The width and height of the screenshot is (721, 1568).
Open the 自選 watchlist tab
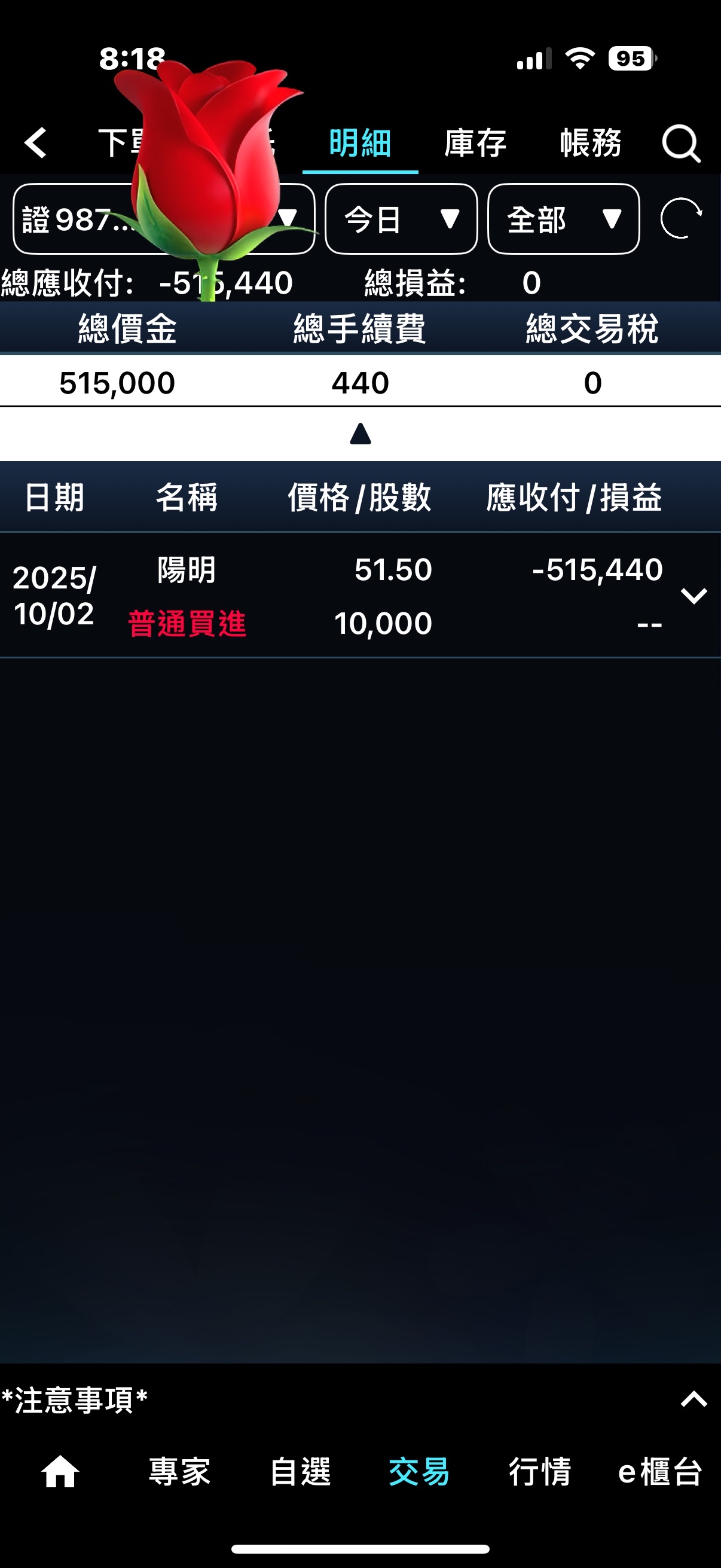(x=300, y=1471)
